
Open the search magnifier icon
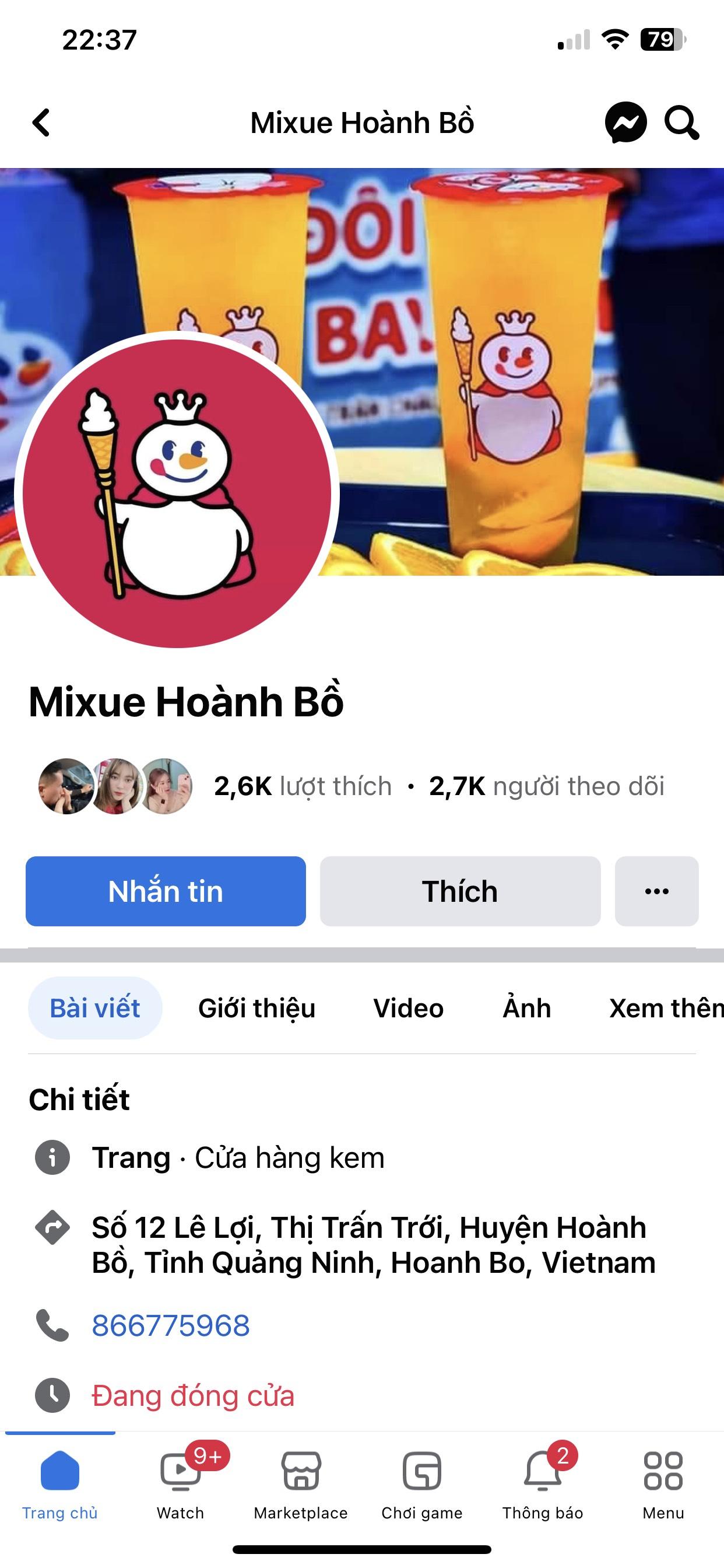(x=681, y=123)
